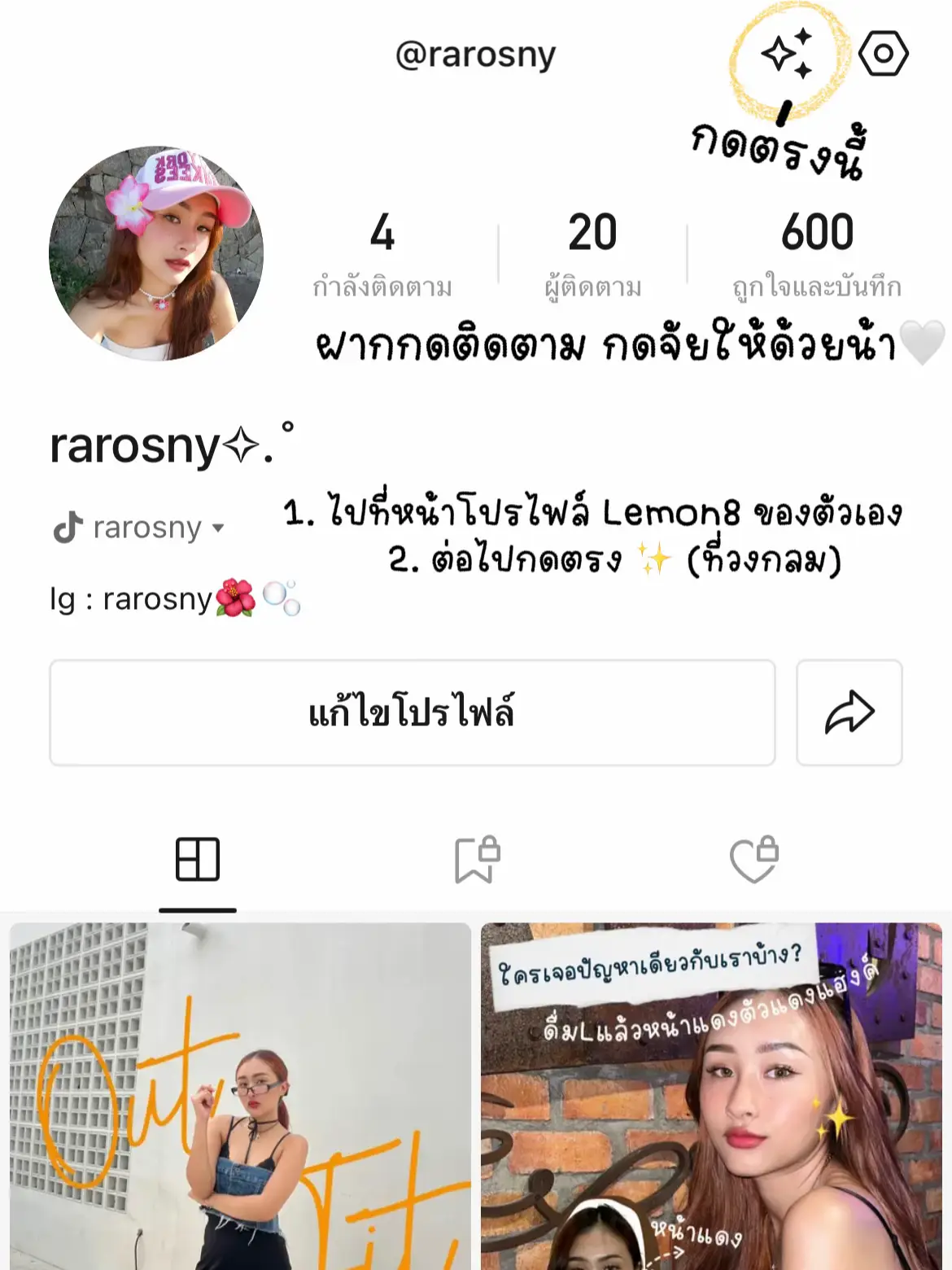Open the settings hexagon icon
This screenshot has height=1270, width=952.
[x=885, y=51]
